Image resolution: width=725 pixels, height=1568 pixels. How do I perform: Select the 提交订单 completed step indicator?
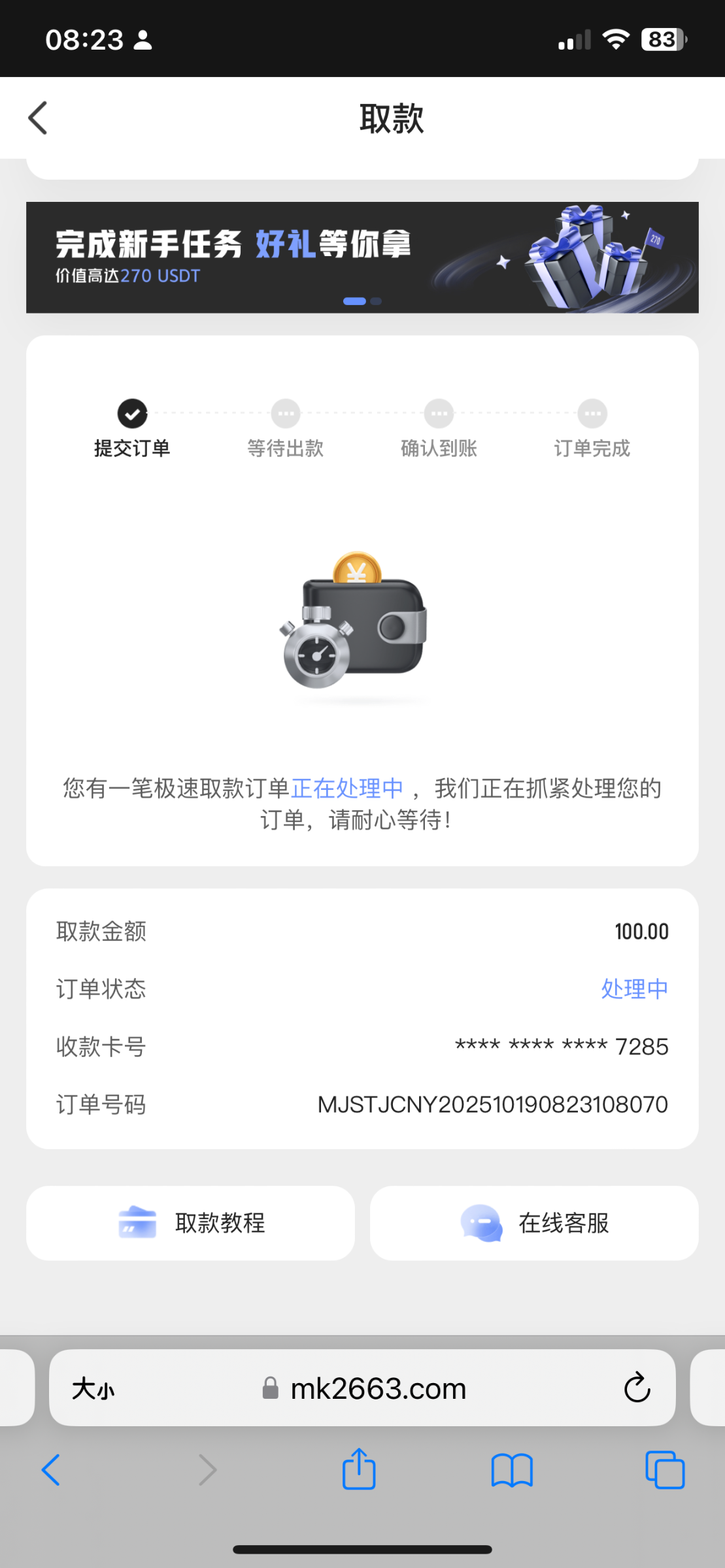[133, 414]
